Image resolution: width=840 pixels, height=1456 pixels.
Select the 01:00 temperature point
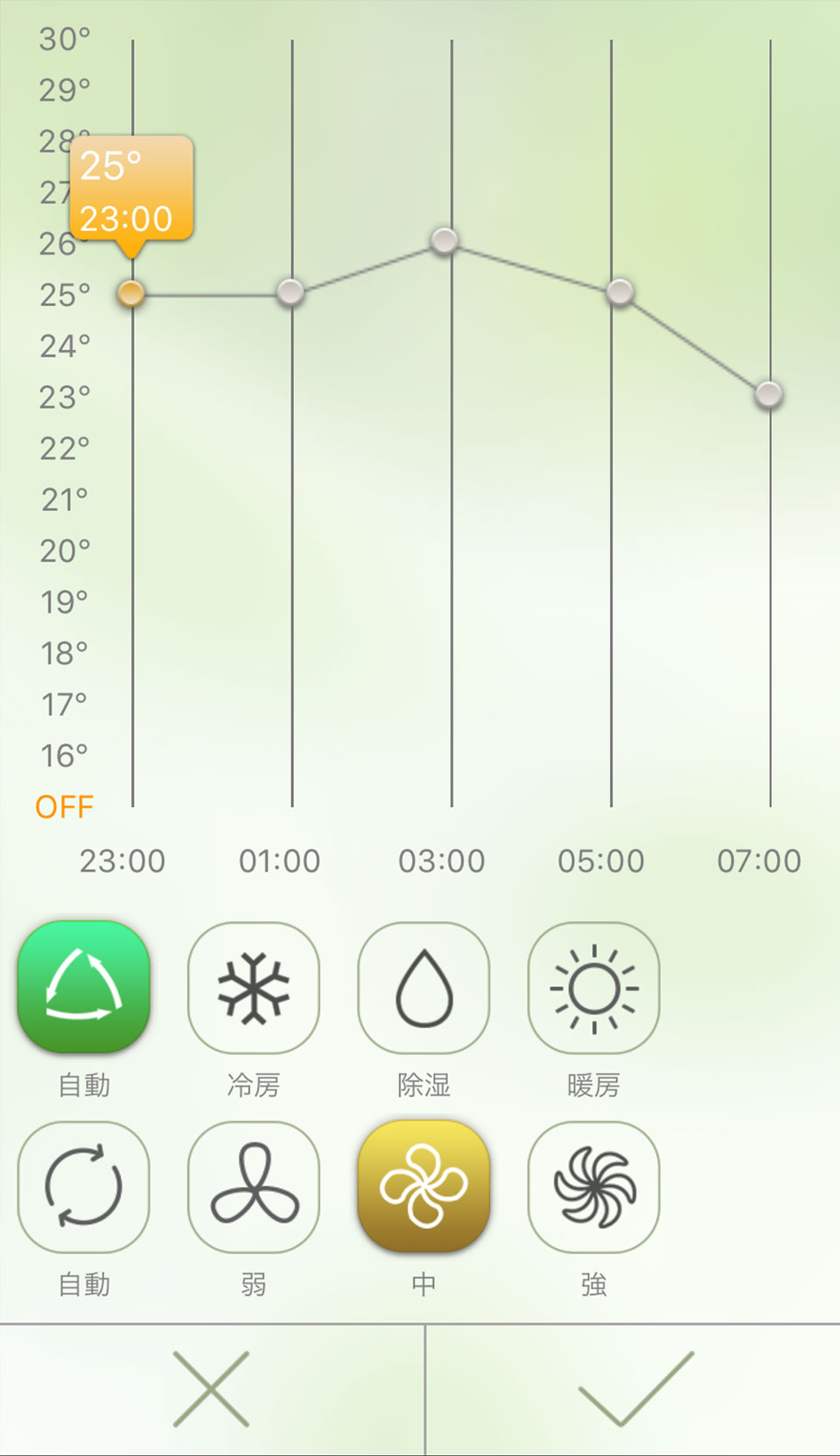tap(290, 292)
